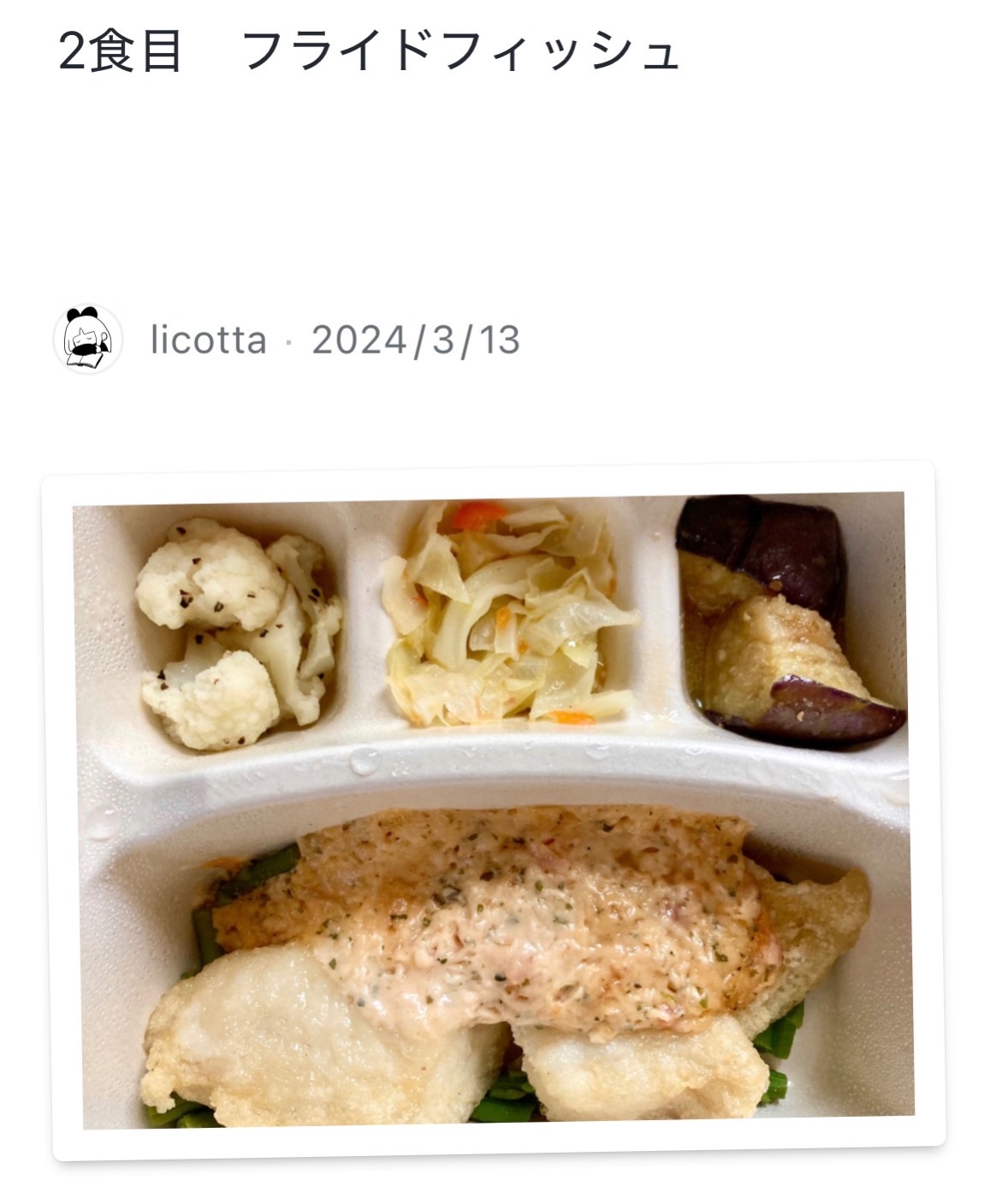The image size is (1008, 1198).
Task: Open the licotta author name link
Action: [x=208, y=341]
